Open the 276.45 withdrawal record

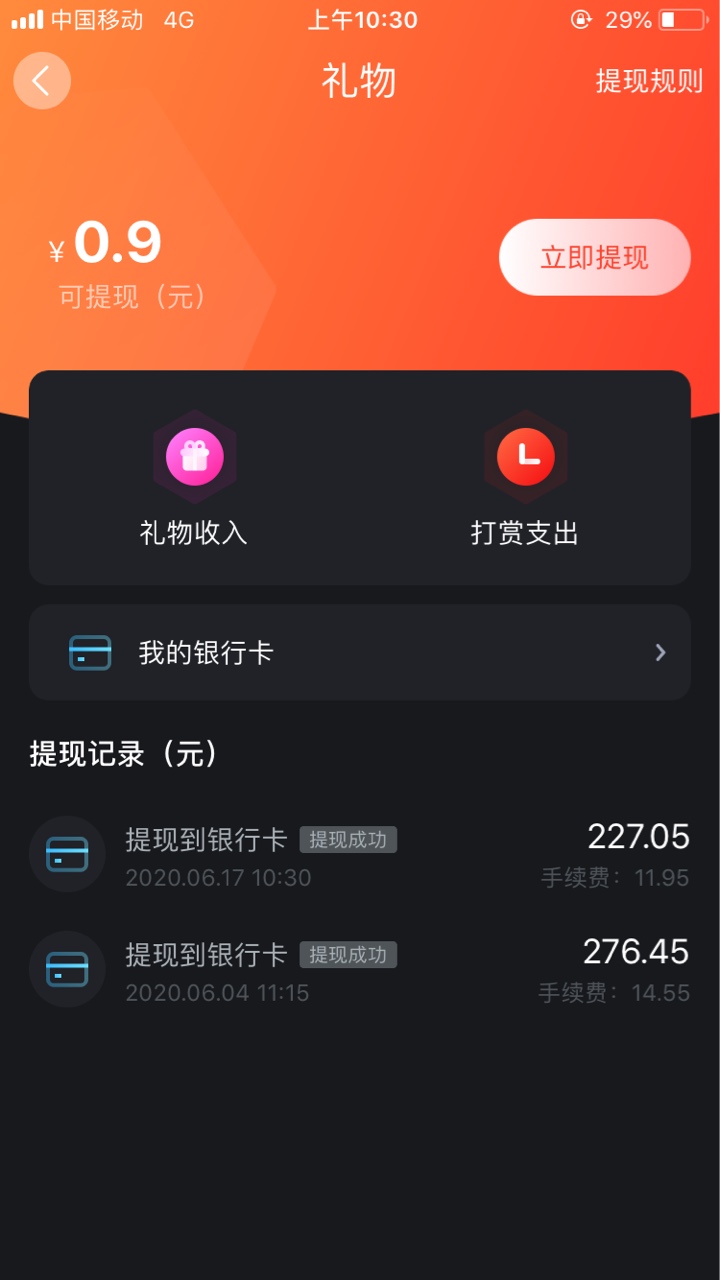coord(360,970)
